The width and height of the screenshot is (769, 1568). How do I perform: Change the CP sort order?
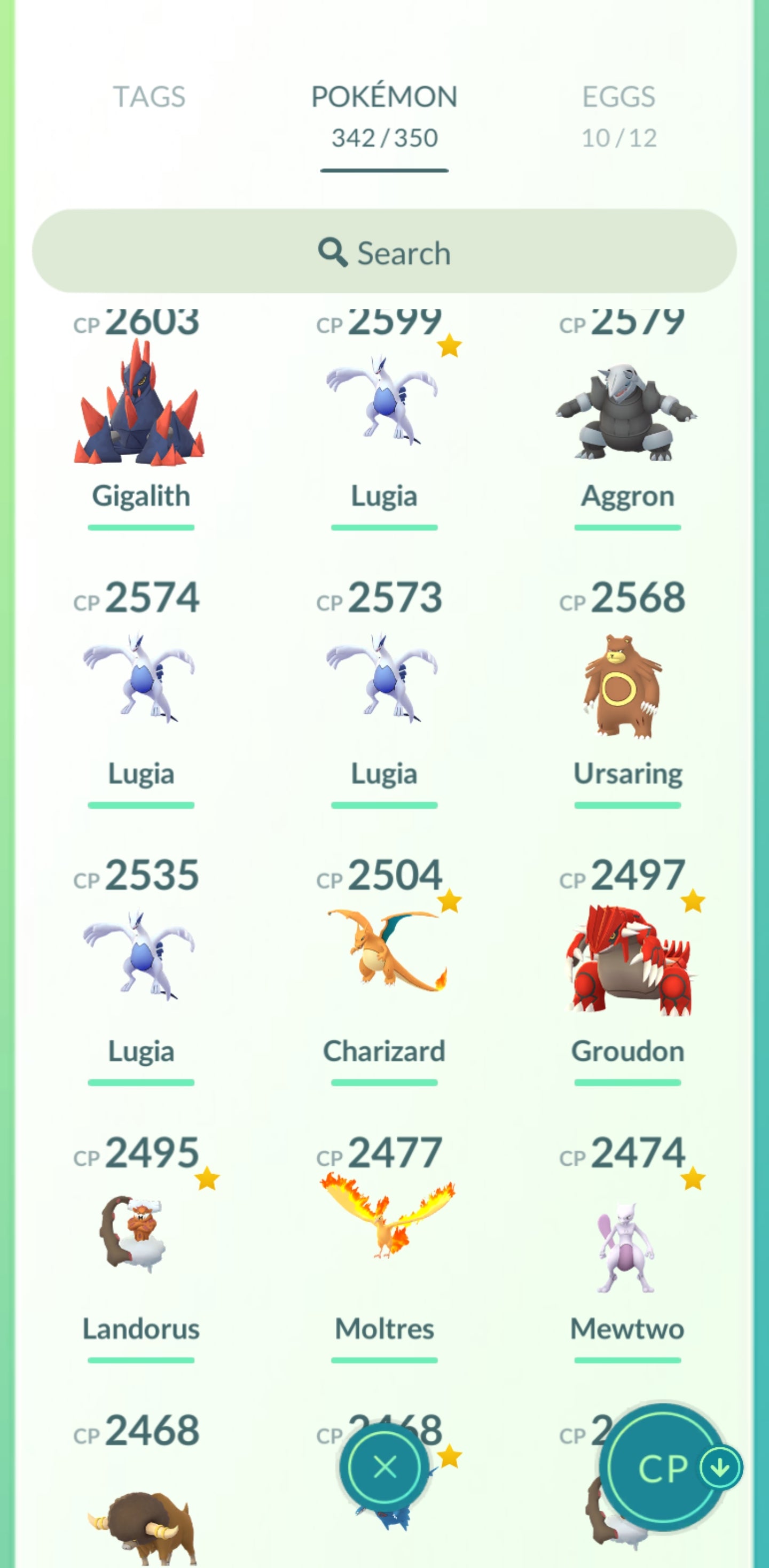pyautogui.click(x=668, y=1469)
